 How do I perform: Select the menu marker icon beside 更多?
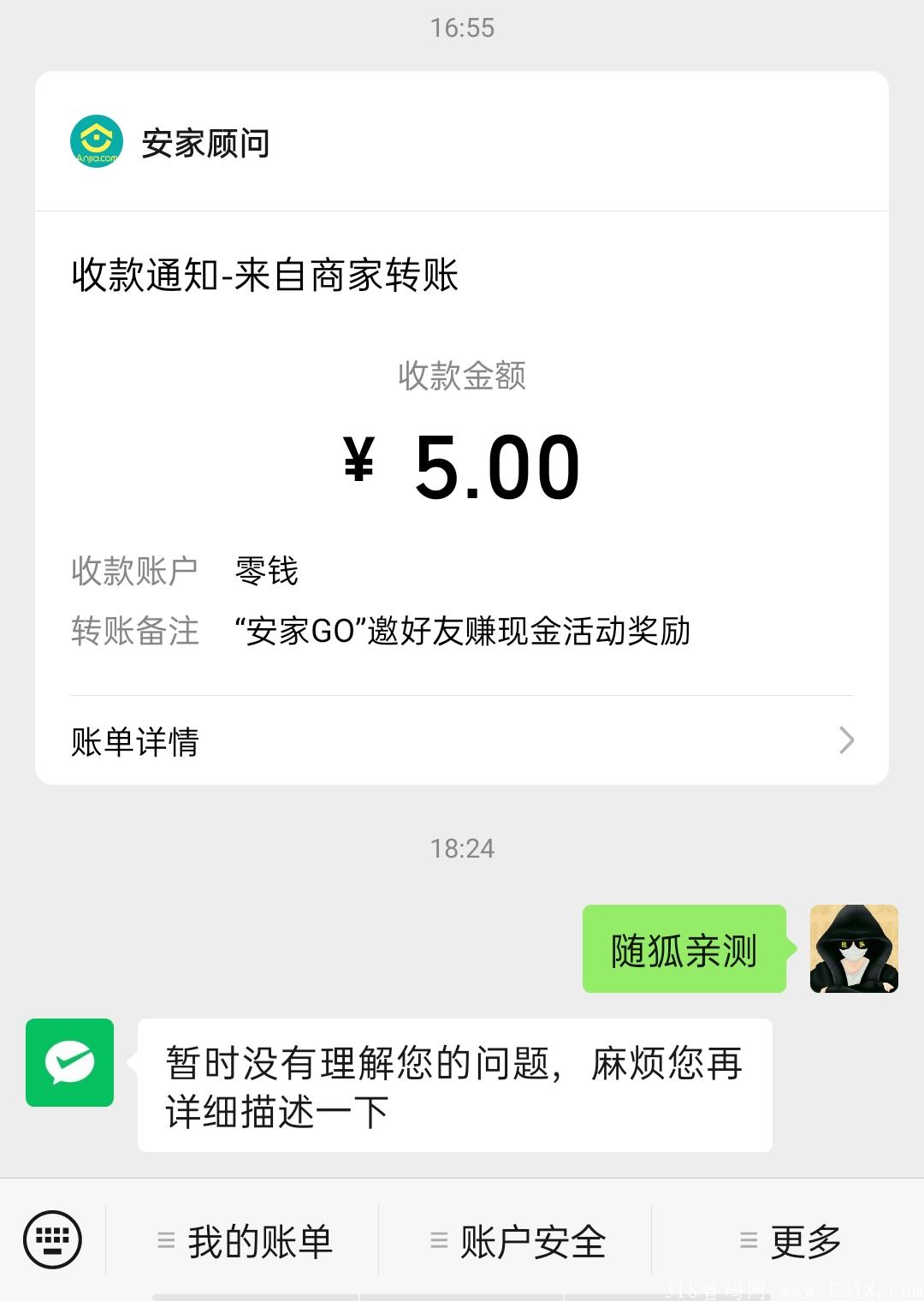[x=747, y=1238]
